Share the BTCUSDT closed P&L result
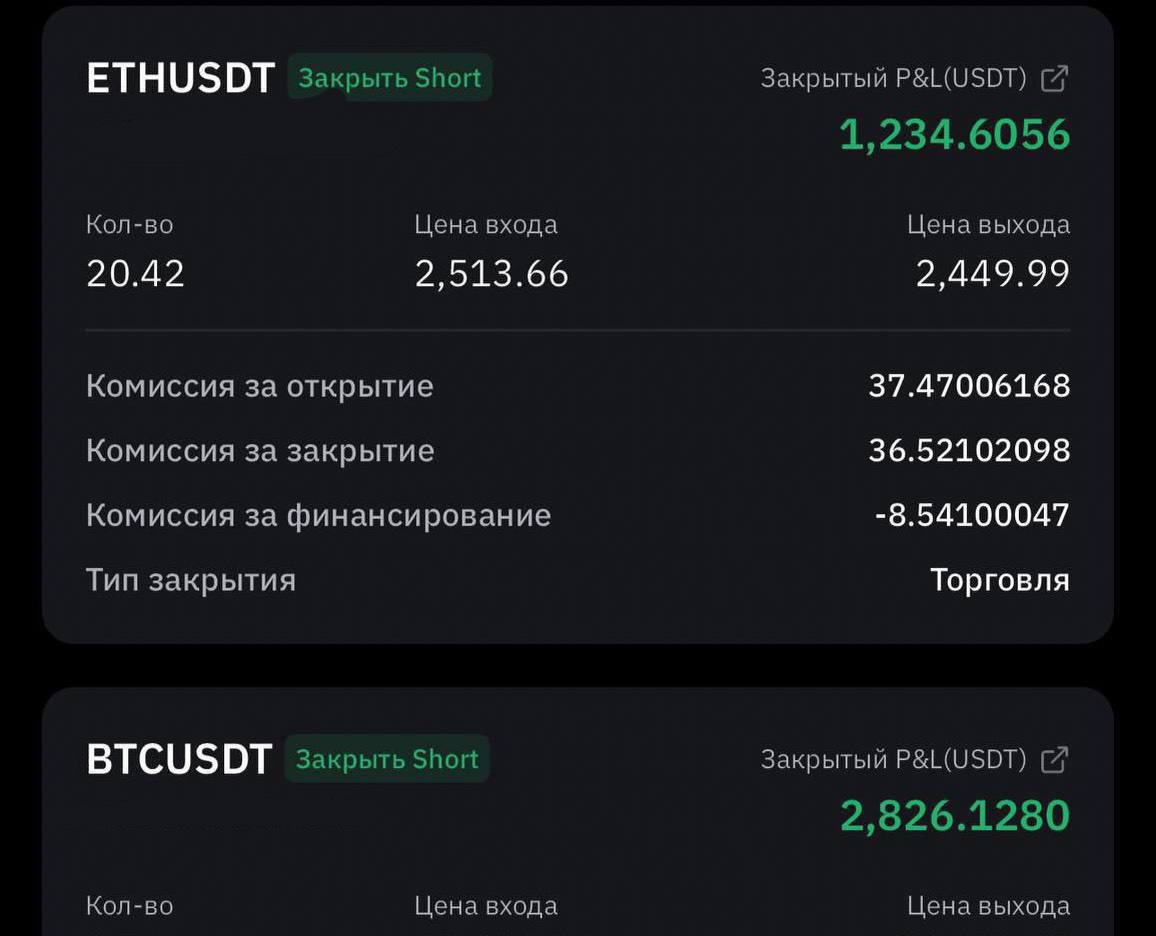The image size is (1156, 936). point(1054,760)
